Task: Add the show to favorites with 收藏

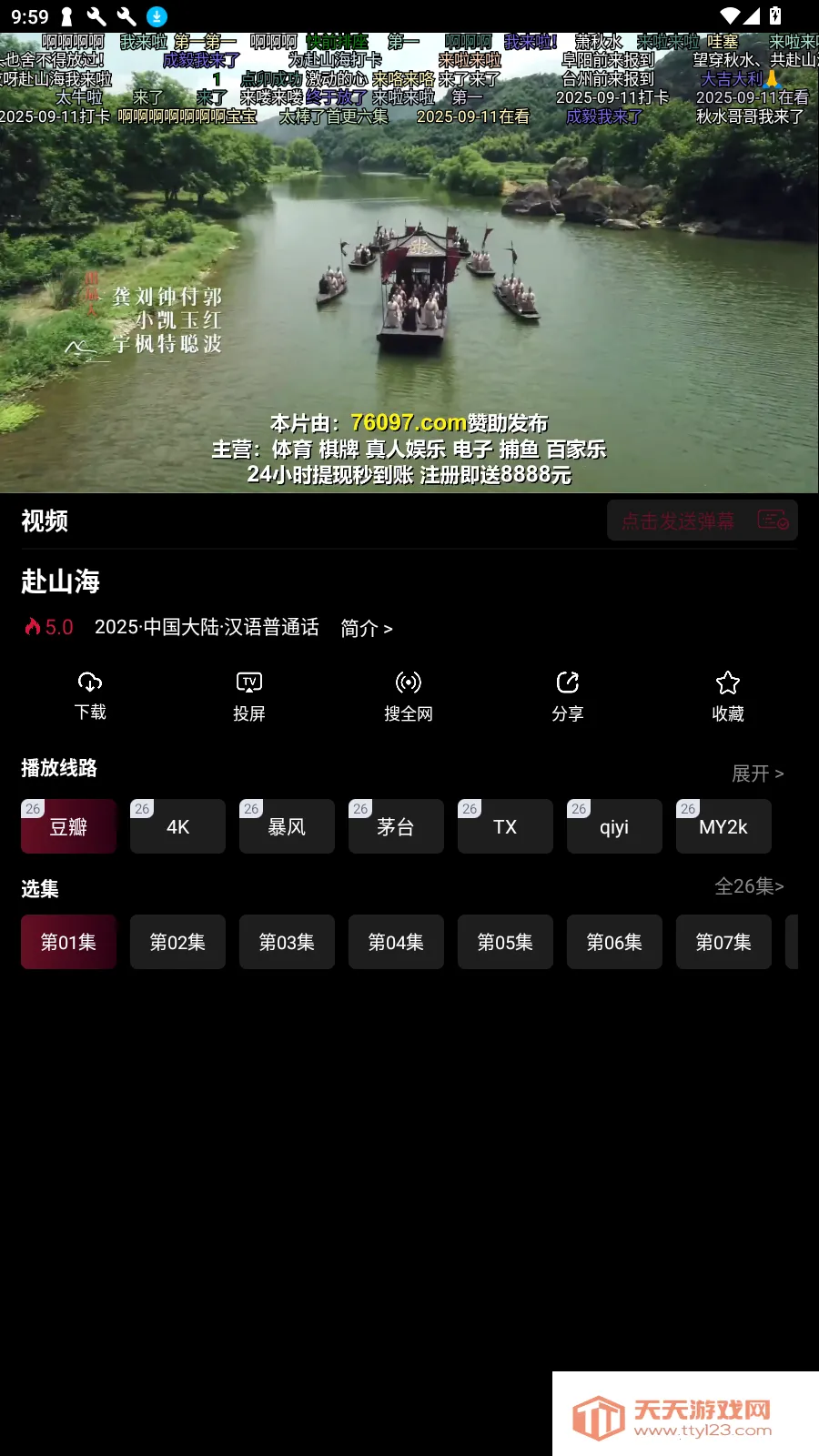Action: [x=727, y=695]
